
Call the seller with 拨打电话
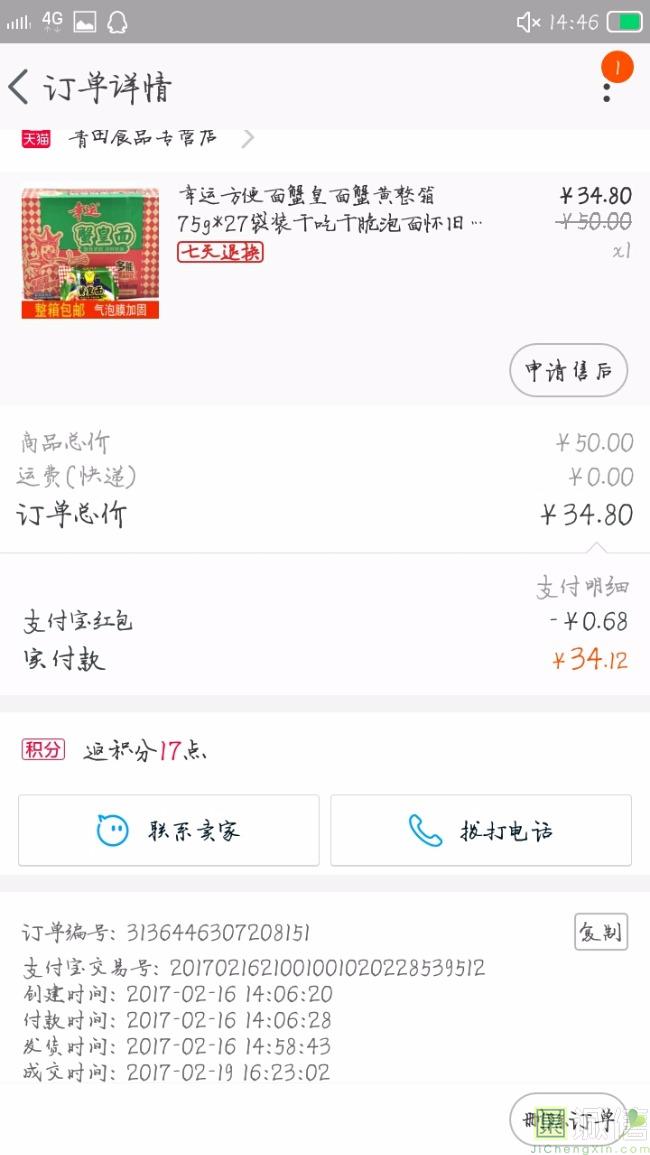(x=480, y=830)
